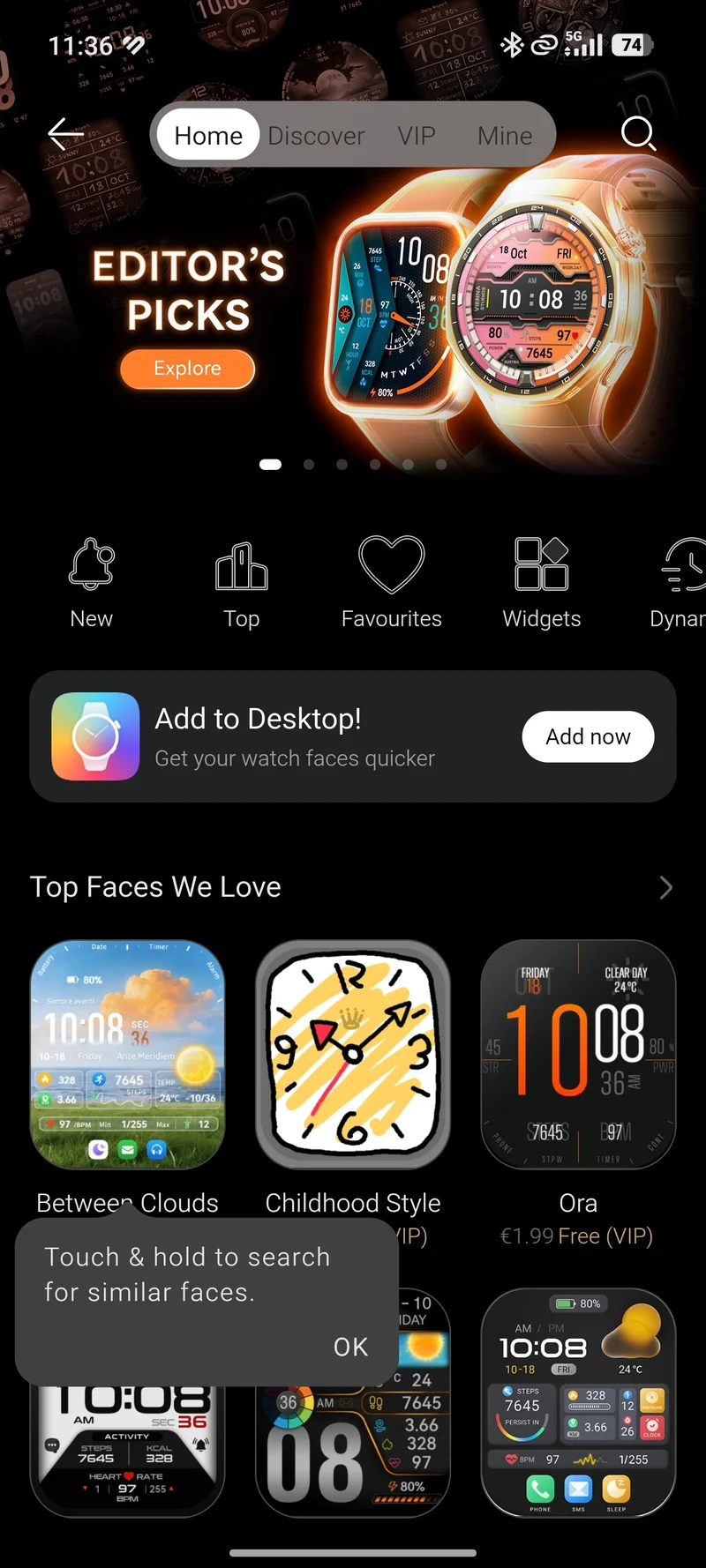The width and height of the screenshot is (706, 1568).
Task: Dismiss the tooltip with OK
Action: (x=350, y=1347)
